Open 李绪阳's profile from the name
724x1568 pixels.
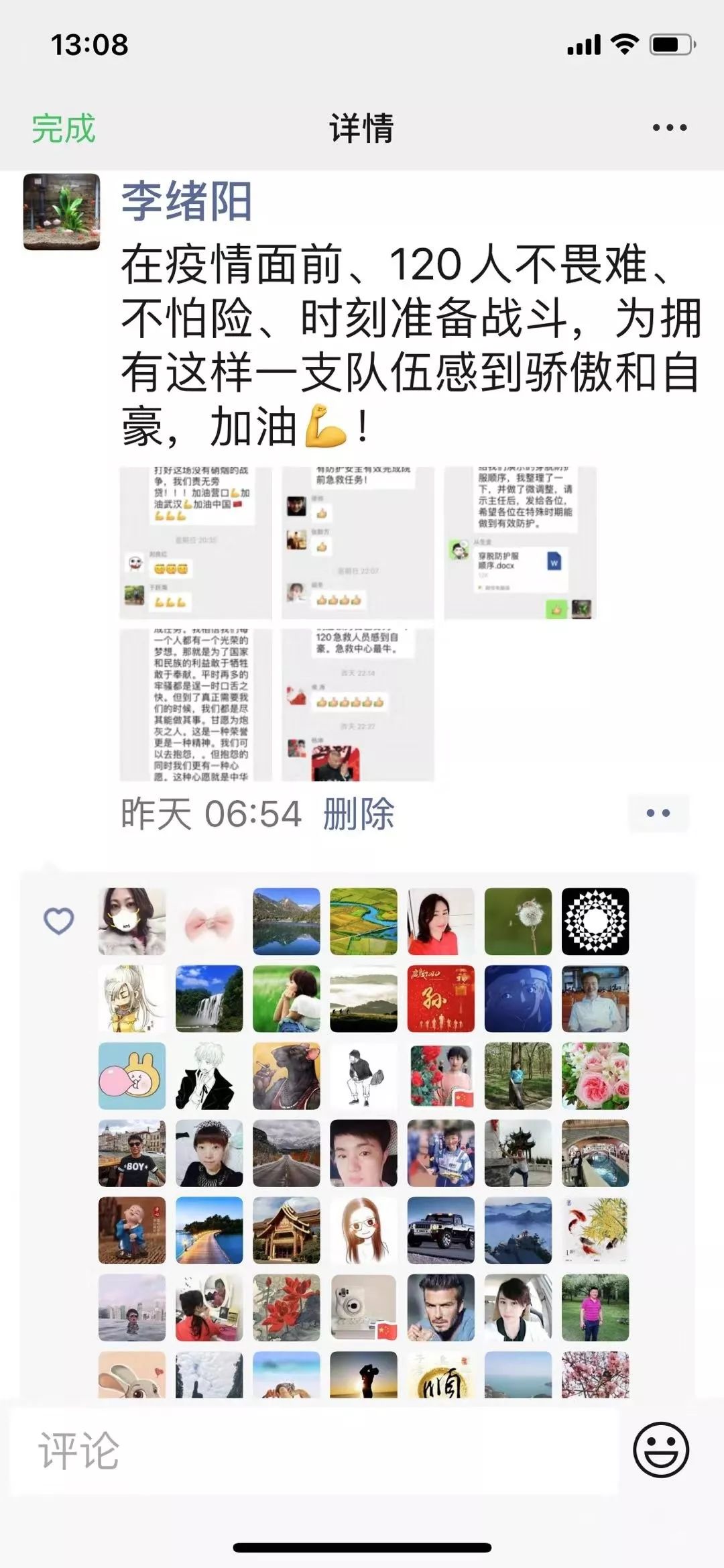186,201
